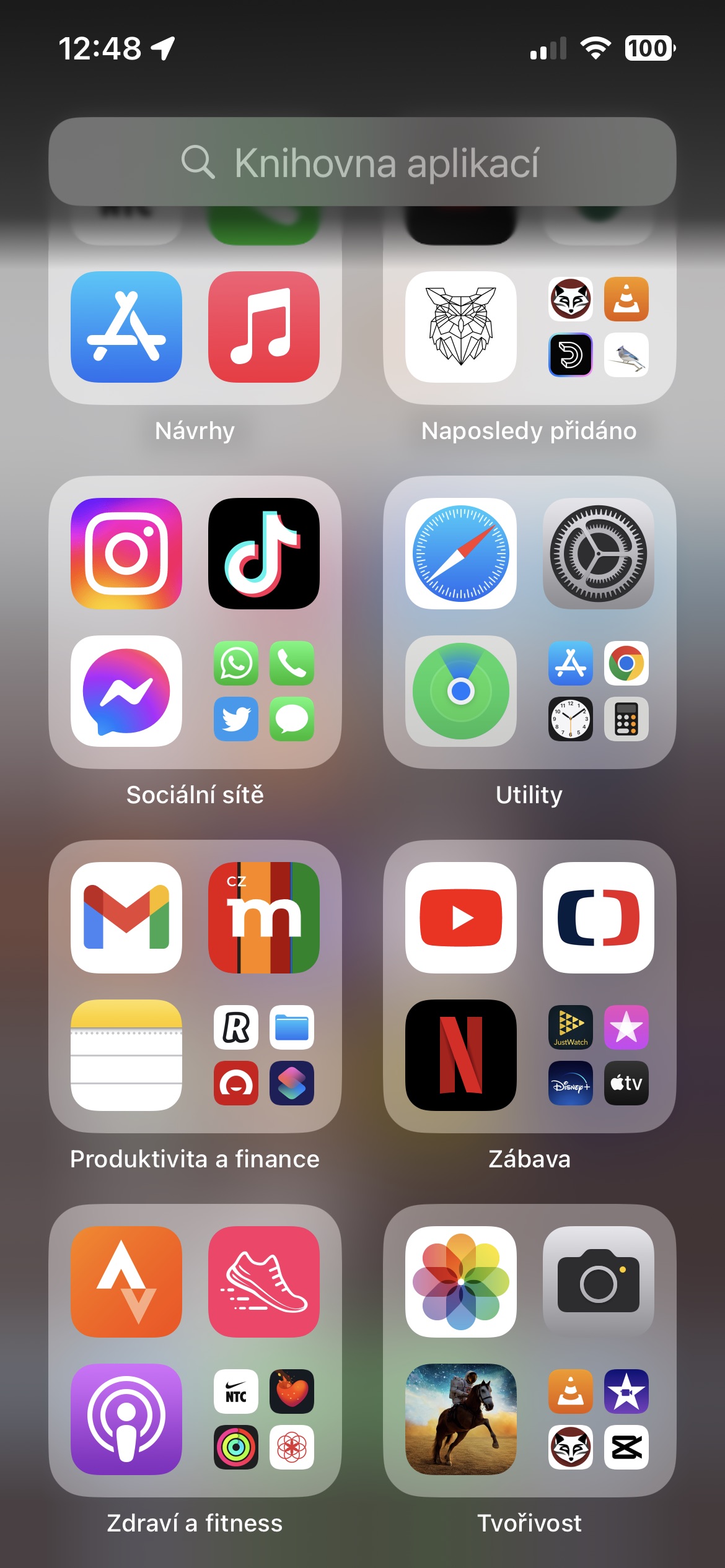Image resolution: width=725 pixels, height=1568 pixels.
Task: Launch the Notes app
Action: [x=126, y=1055]
